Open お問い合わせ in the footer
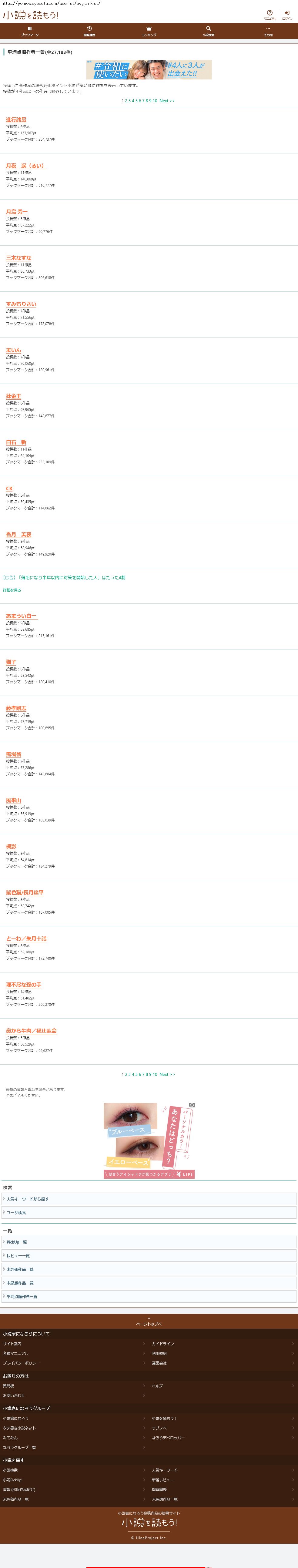 click(x=14, y=1396)
